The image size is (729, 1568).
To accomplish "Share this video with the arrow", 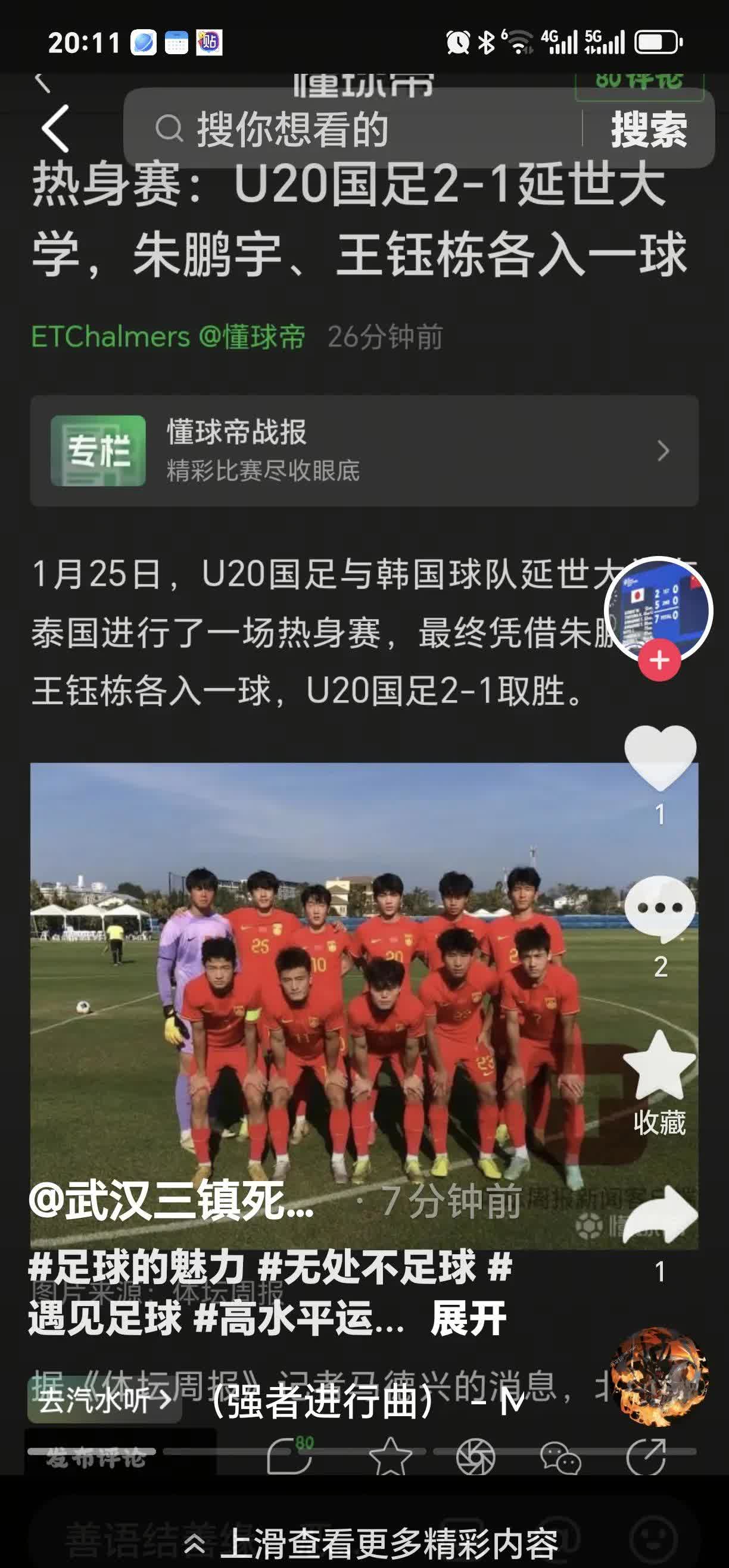I will (659, 1215).
